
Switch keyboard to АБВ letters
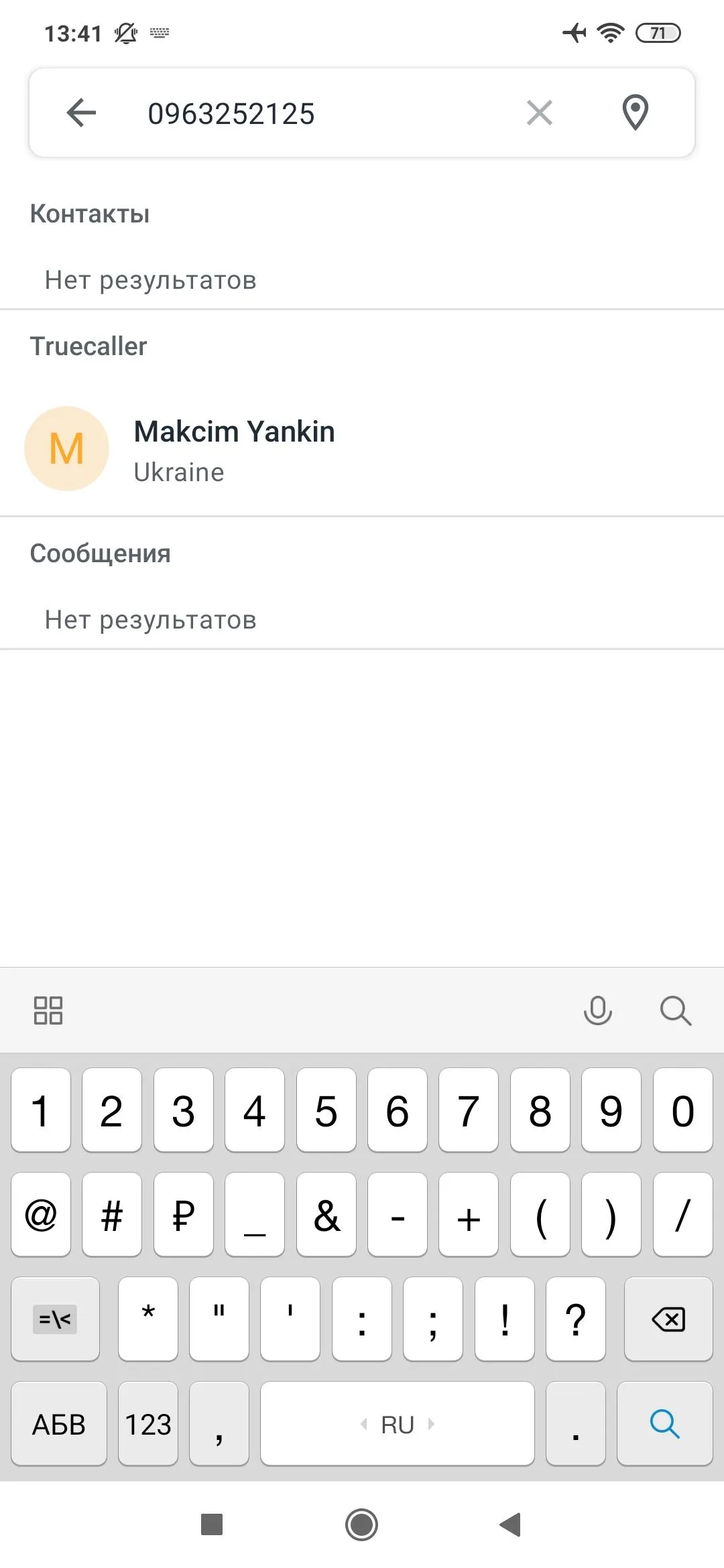click(x=59, y=1424)
